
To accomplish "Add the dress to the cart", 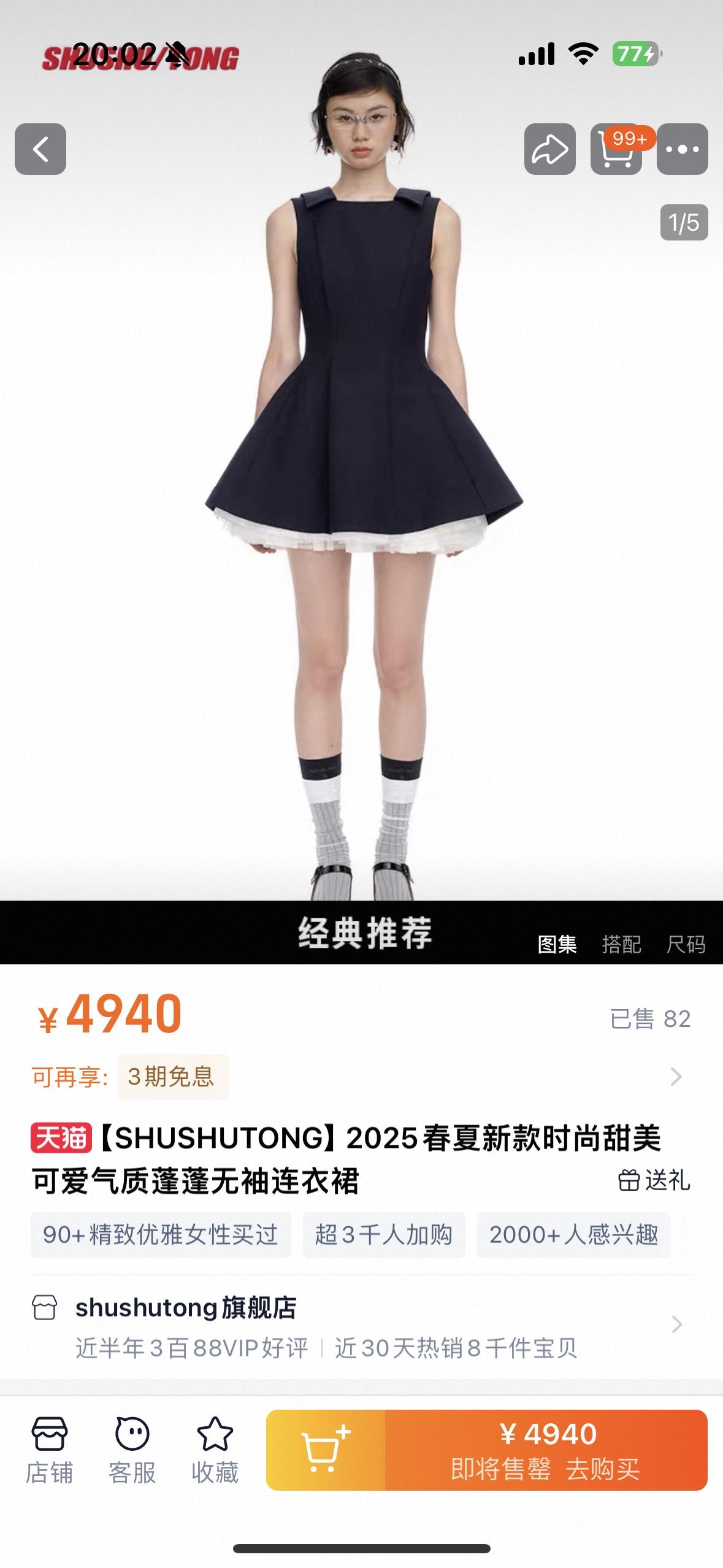I will pyautogui.click(x=326, y=1450).
